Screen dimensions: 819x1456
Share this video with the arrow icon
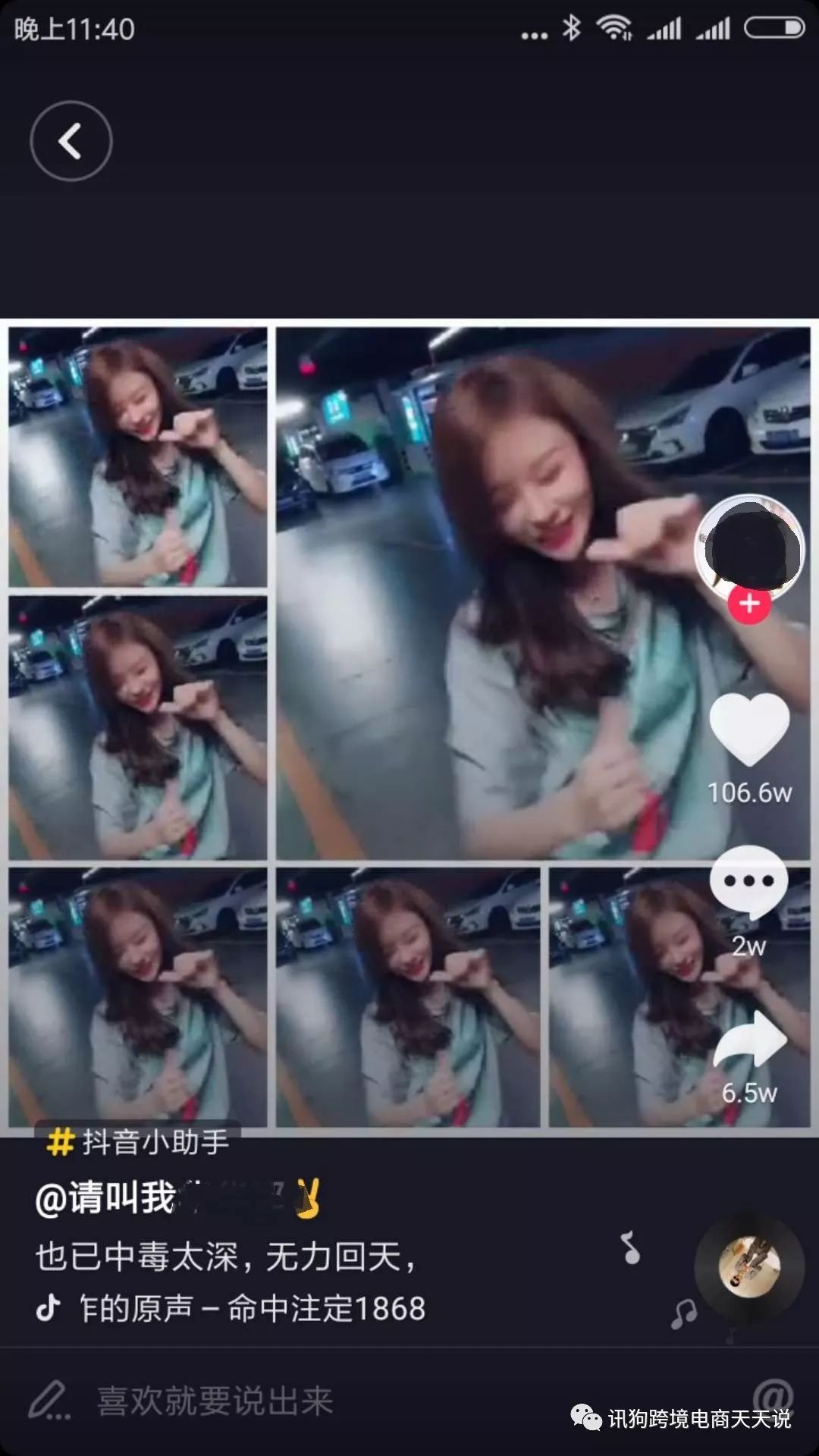pyautogui.click(x=750, y=1040)
